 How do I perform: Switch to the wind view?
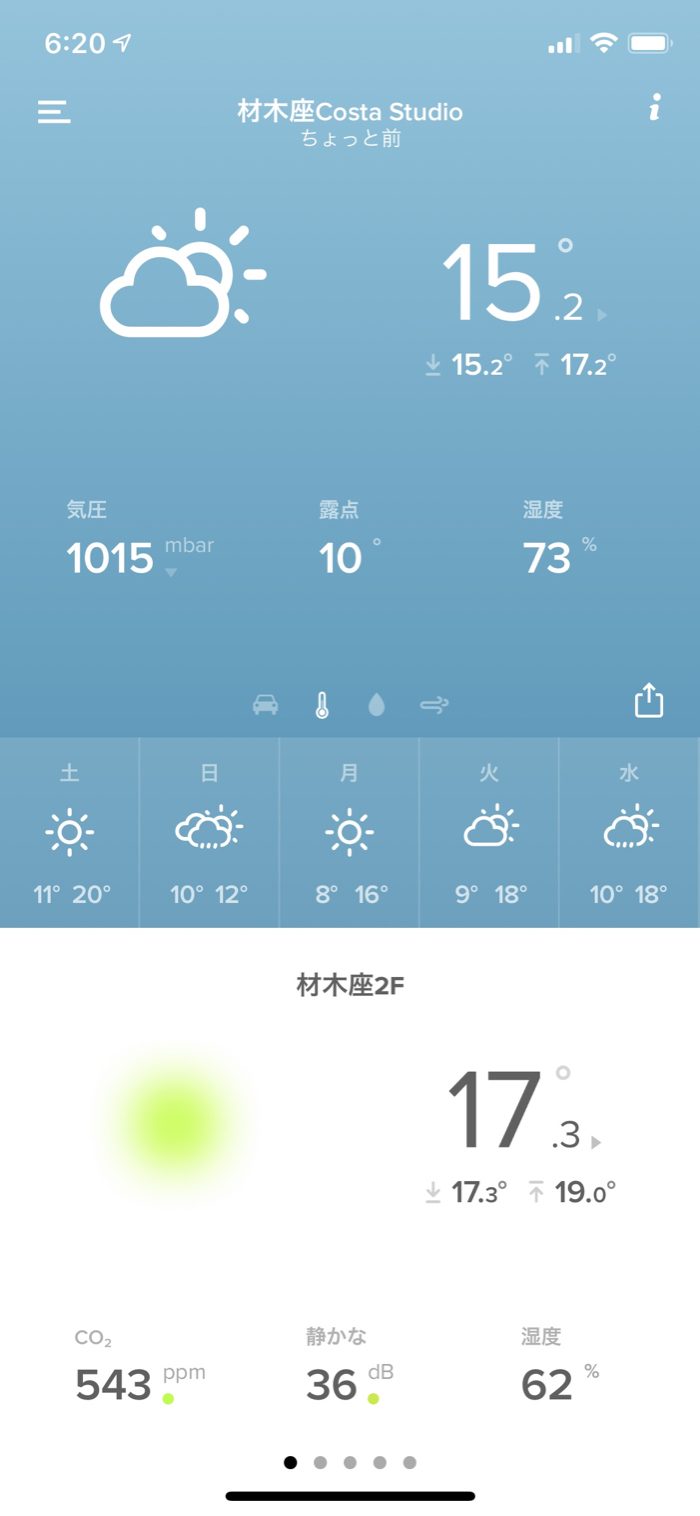[434, 705]
